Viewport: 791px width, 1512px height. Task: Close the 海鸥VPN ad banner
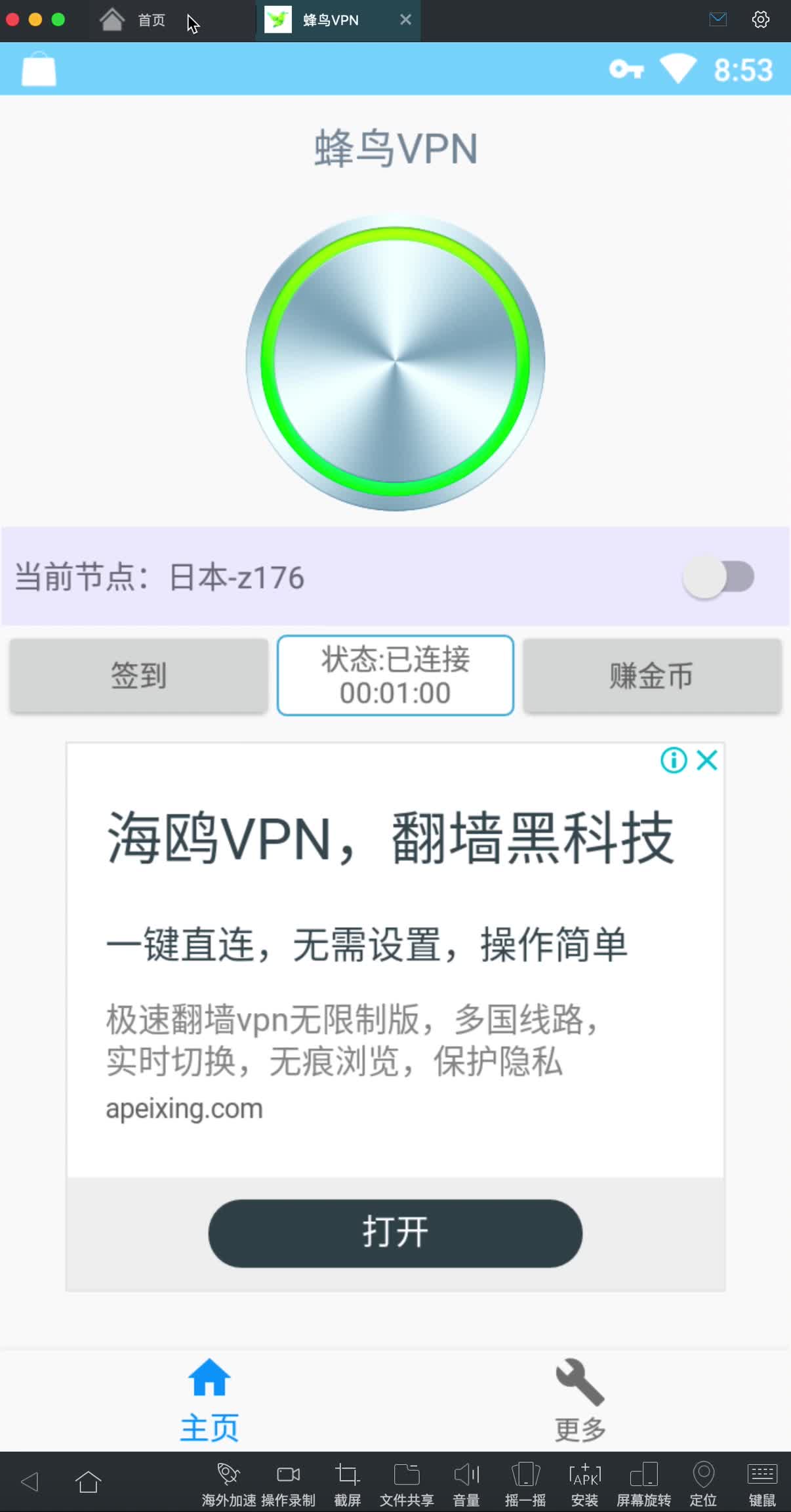click(x=708, y=760)
